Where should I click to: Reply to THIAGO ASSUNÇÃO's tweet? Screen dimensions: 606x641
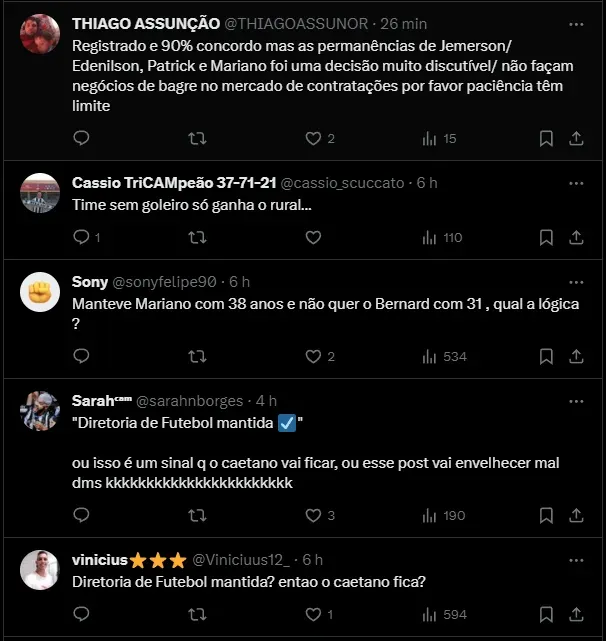[x=82, y=138]
